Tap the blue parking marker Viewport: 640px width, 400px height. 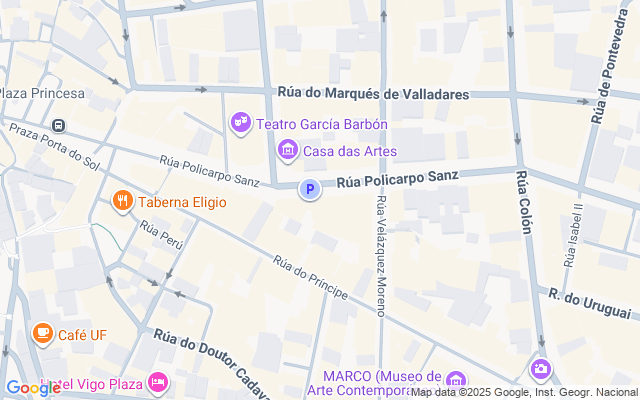310,188
